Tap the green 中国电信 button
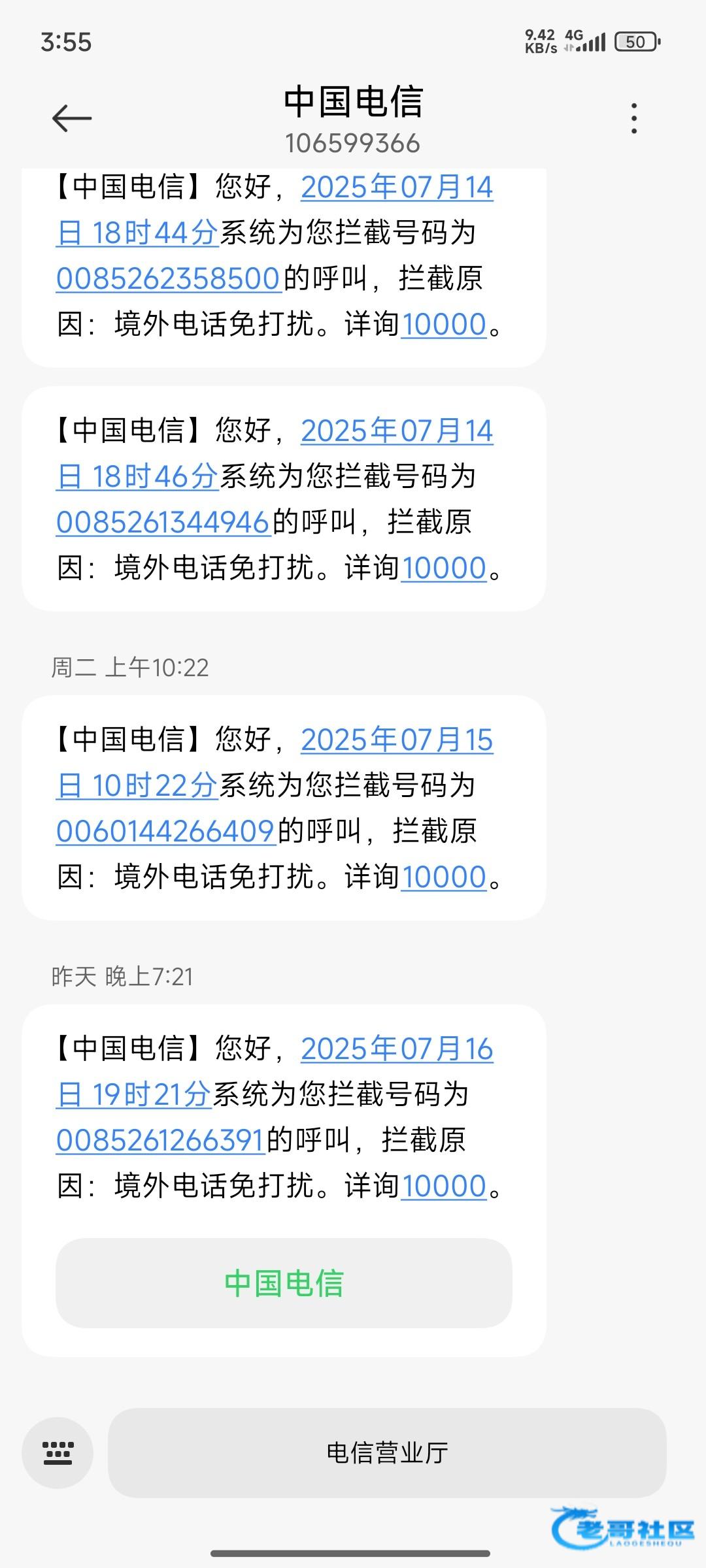The image size is (706, 1568). click(x=284, y=1283)
